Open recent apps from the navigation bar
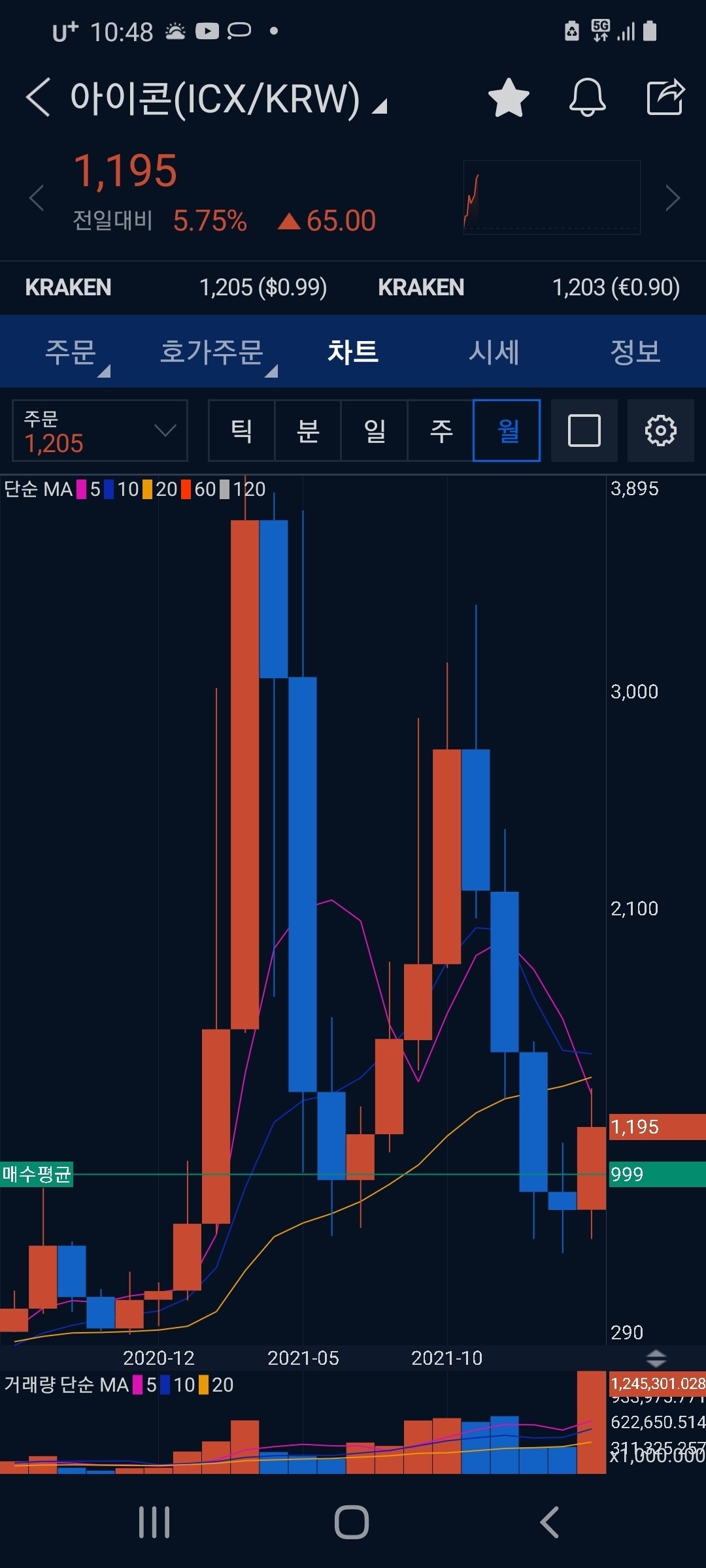 click(154, 1522)
